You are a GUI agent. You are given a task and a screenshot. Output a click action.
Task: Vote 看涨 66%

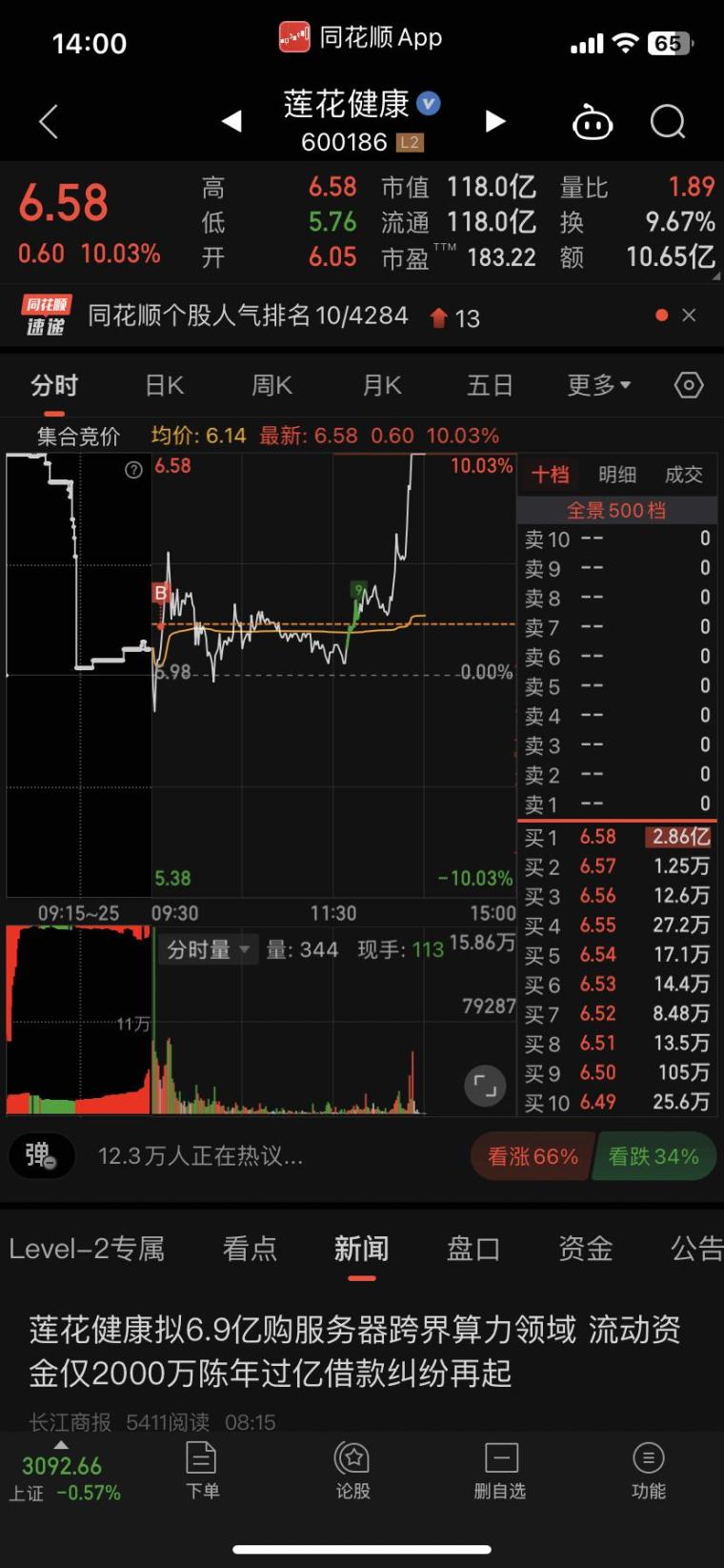533,1156
